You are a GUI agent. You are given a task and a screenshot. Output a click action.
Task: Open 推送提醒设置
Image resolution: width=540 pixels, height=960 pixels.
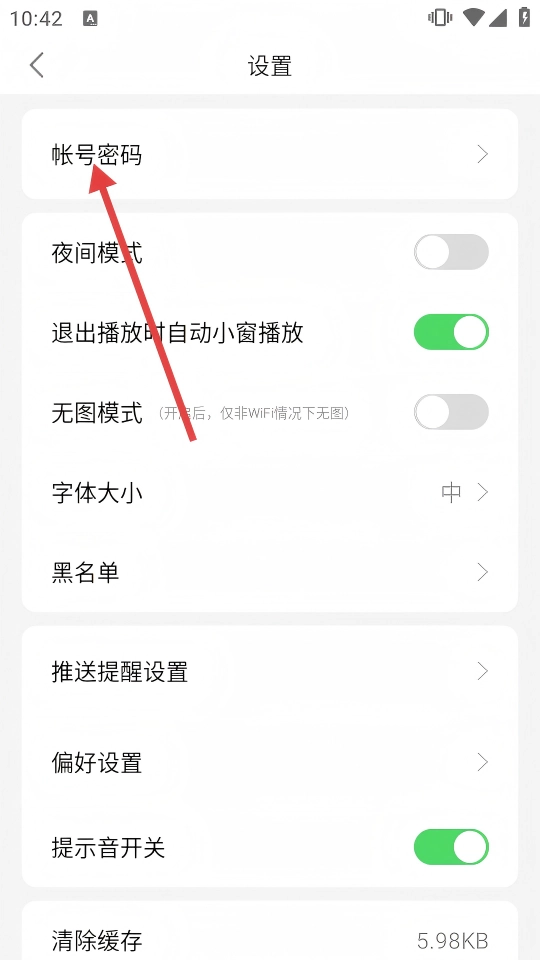pyautogui.click(x=269, y=672)
